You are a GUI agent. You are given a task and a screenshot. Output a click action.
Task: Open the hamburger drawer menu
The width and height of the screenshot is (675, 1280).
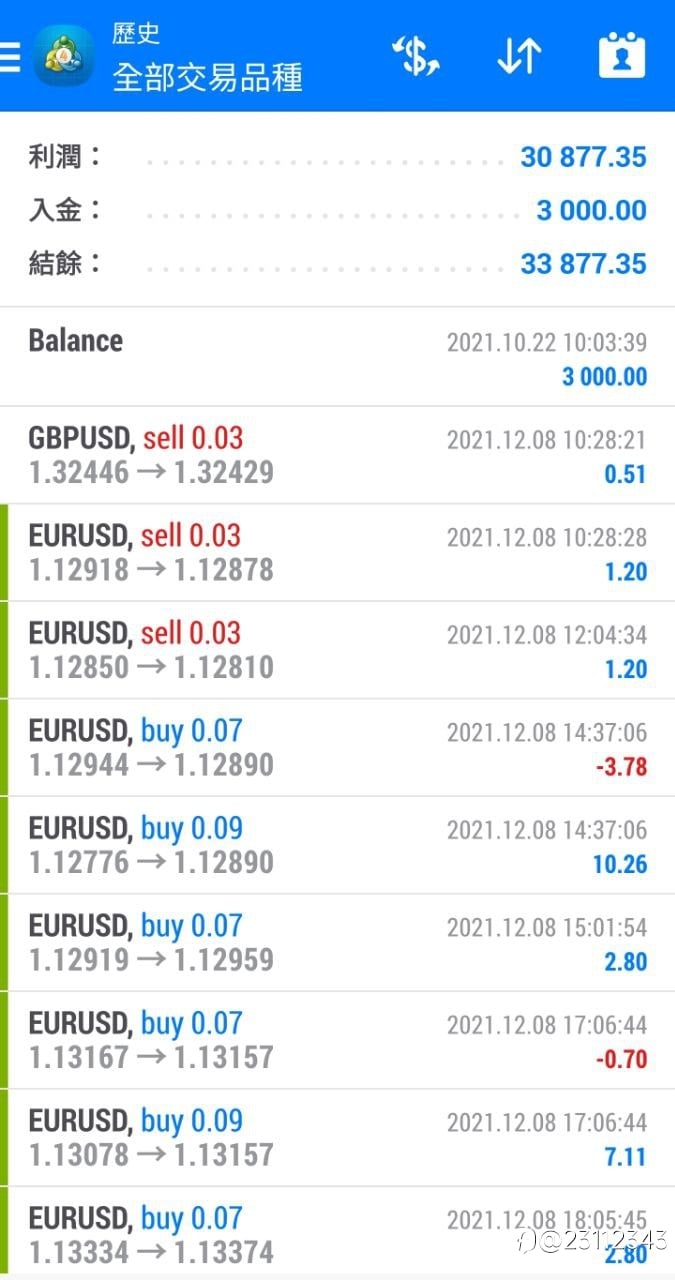[9, 57]
